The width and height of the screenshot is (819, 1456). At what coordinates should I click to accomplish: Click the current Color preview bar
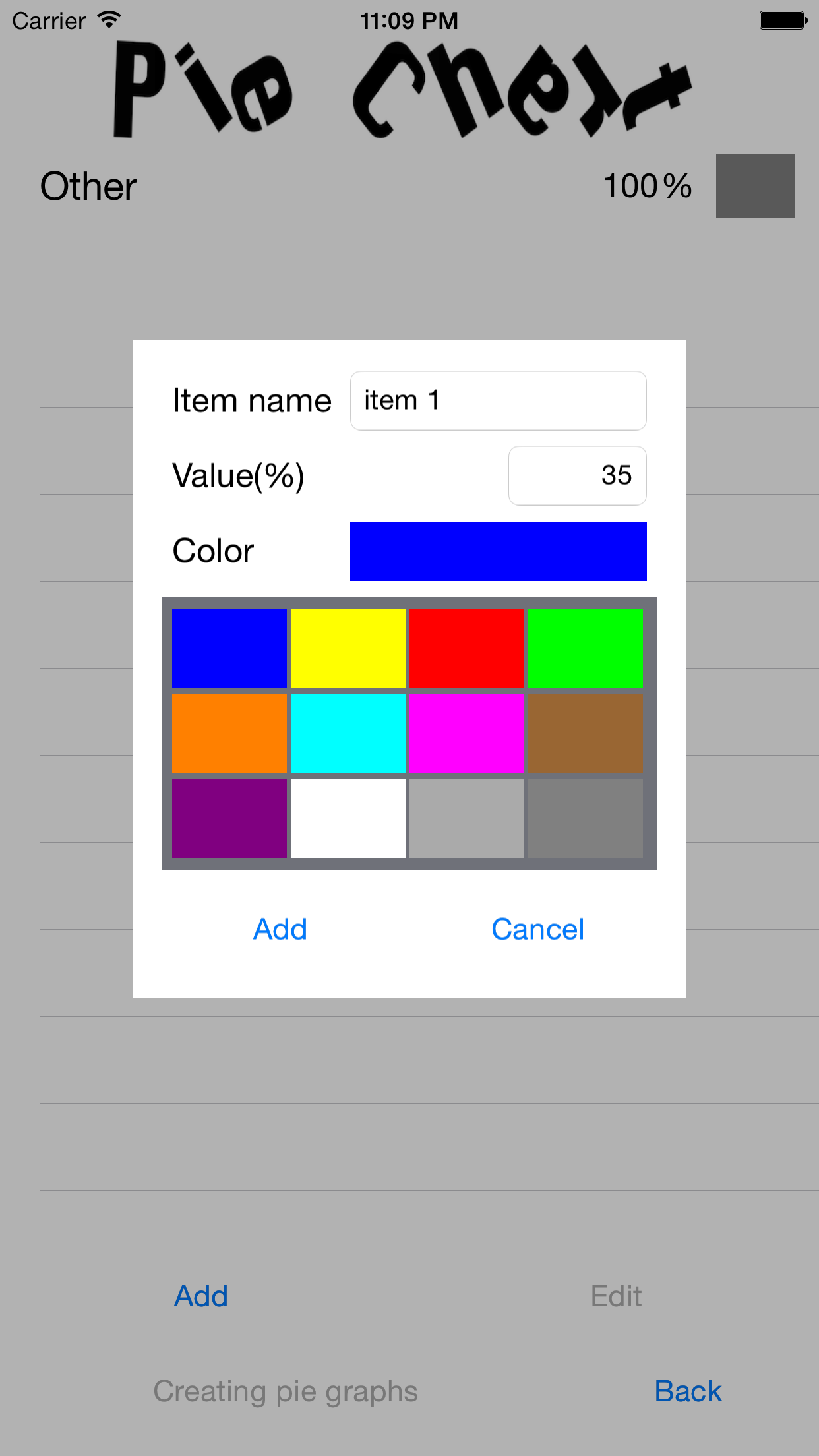(x=498, y=551)
